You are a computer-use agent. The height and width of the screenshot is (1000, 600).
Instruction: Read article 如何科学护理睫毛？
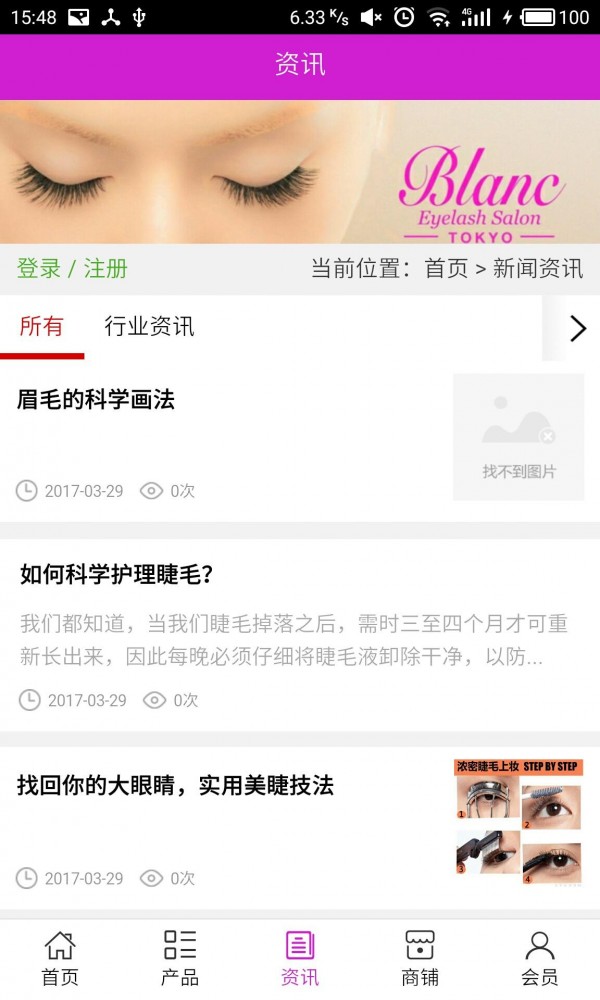[x=117, y=574]
